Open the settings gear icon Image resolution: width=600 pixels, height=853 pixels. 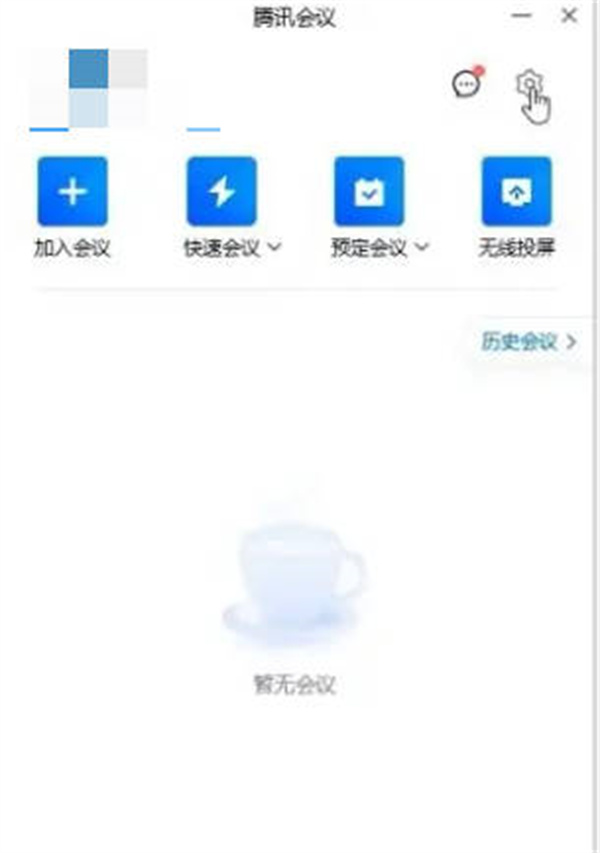coord(528,85)
